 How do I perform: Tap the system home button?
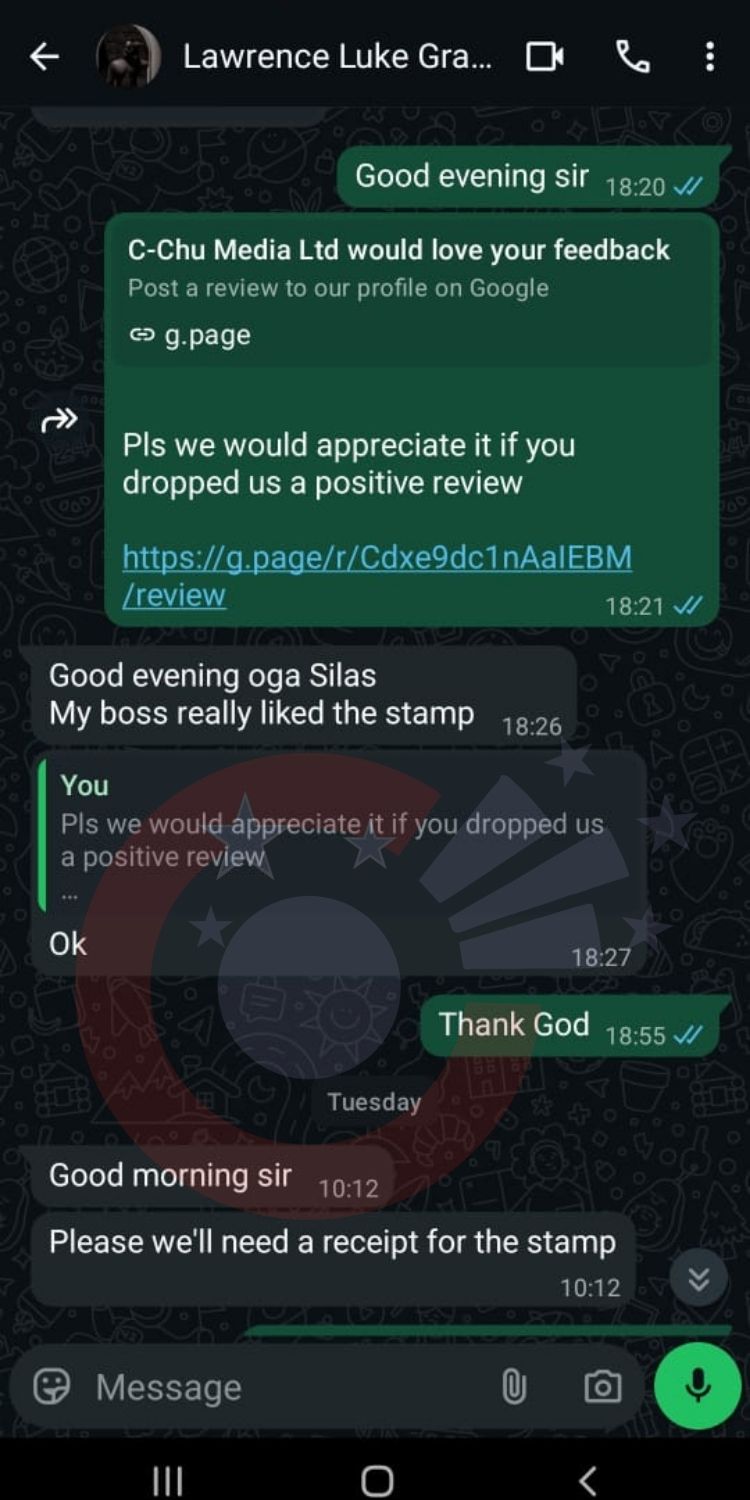pyautogui.click(x=376, y=1480)
